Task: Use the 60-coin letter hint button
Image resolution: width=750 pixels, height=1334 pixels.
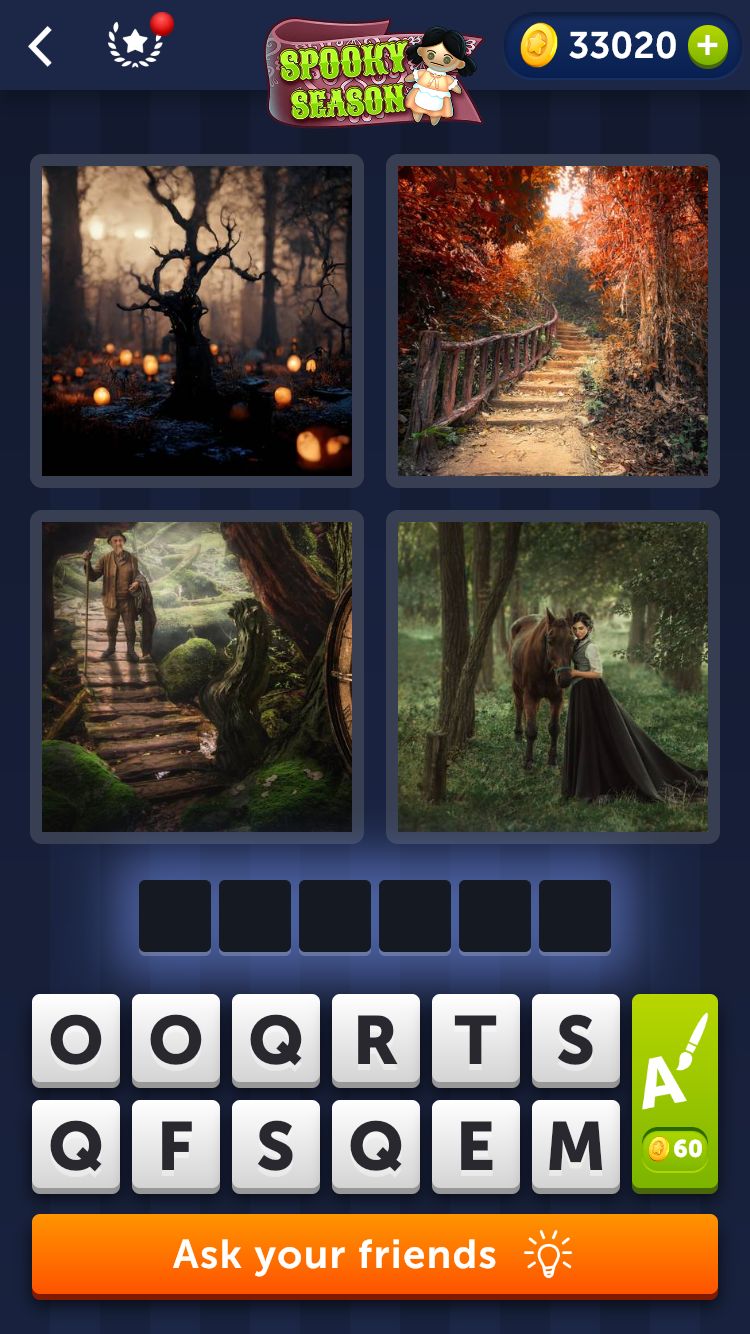Action: tap(675, 1092)
